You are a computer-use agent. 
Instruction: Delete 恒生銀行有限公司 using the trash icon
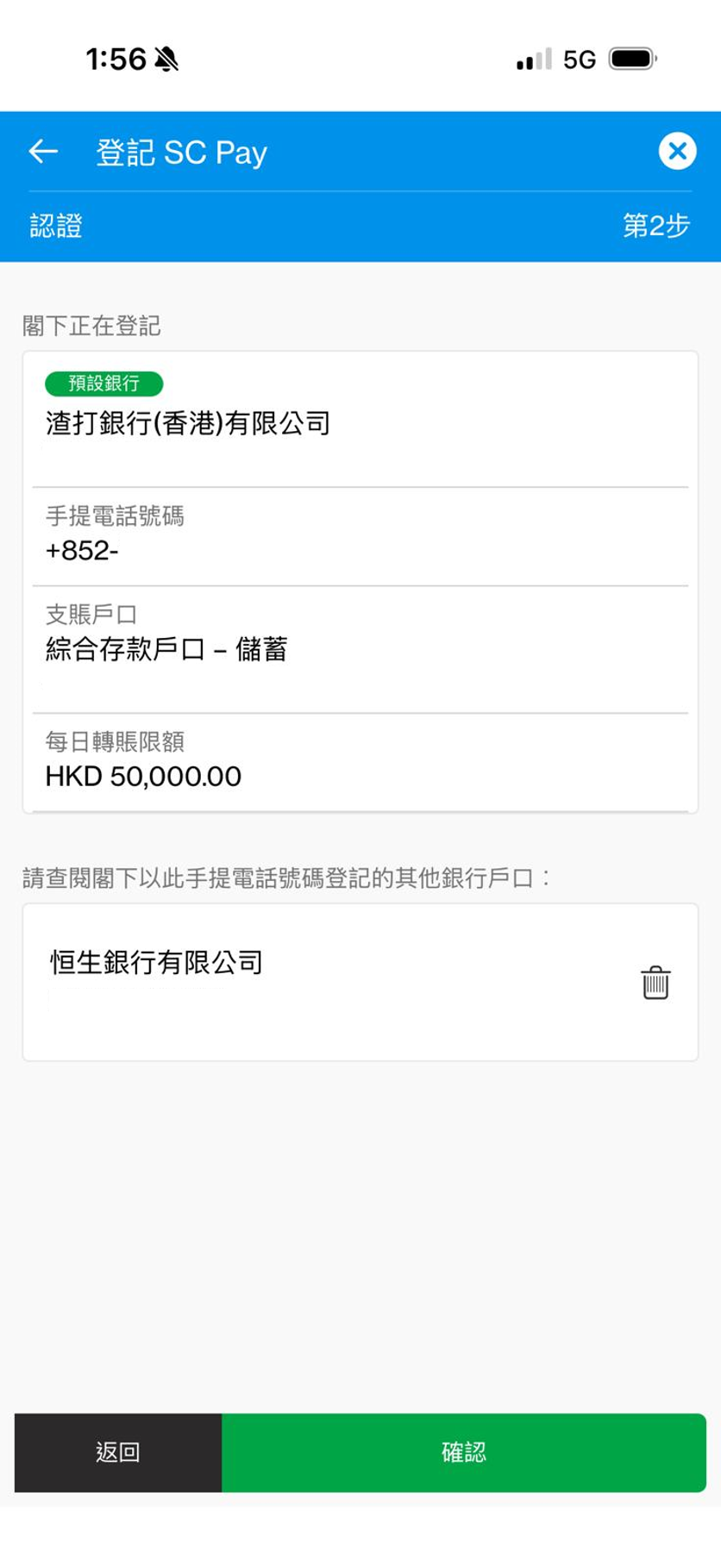[x=655, y=982]
